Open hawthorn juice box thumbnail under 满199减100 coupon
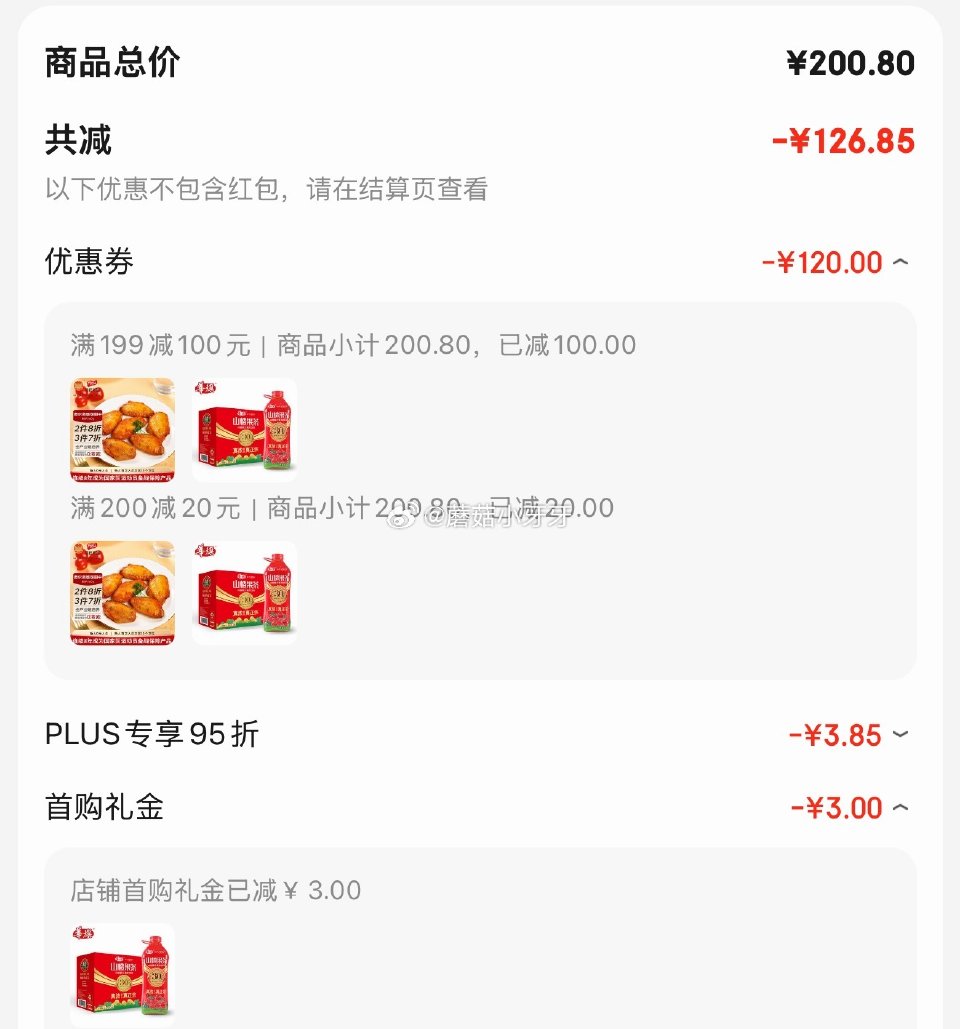Viewport: 960px width, 1029px height. 244,428
